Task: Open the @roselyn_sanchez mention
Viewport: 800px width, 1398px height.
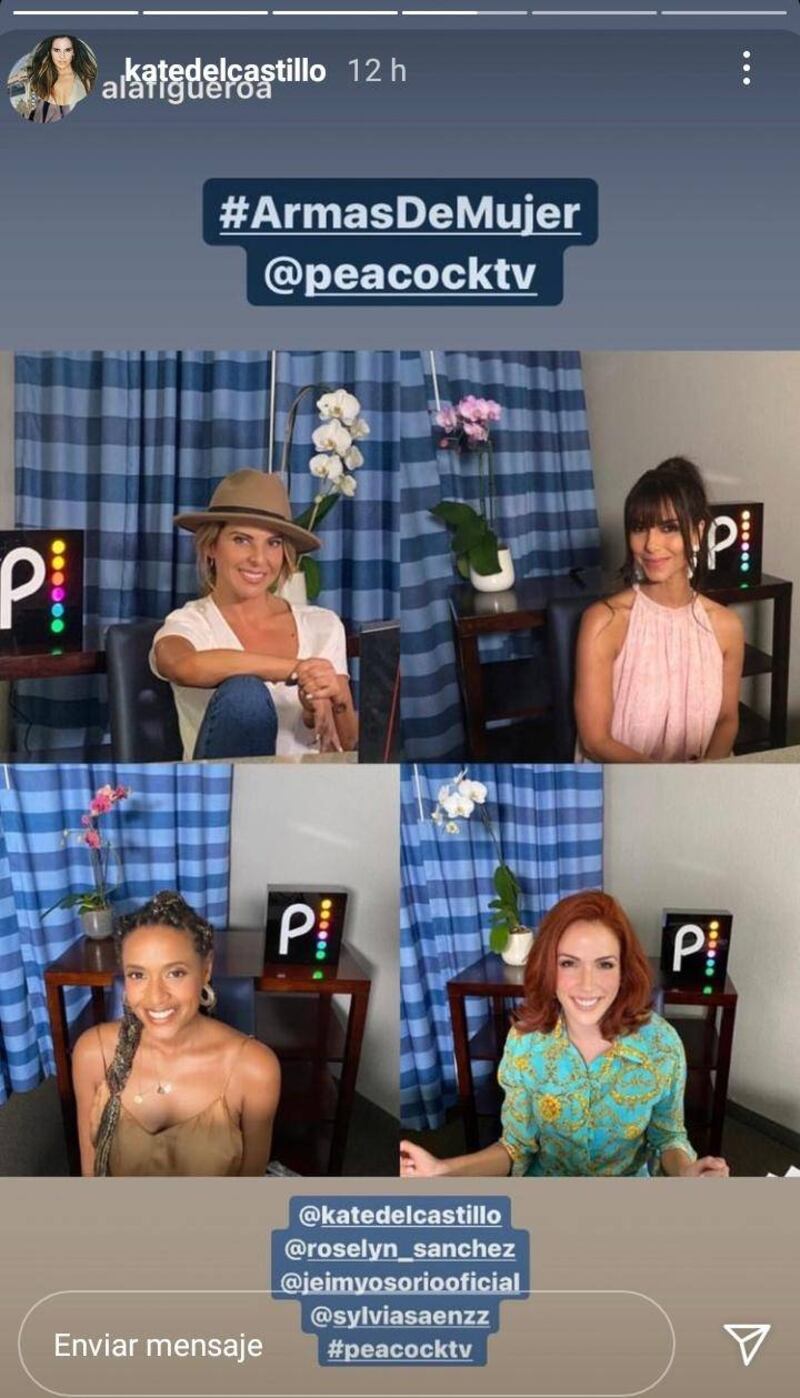Action: [400, 1249]
